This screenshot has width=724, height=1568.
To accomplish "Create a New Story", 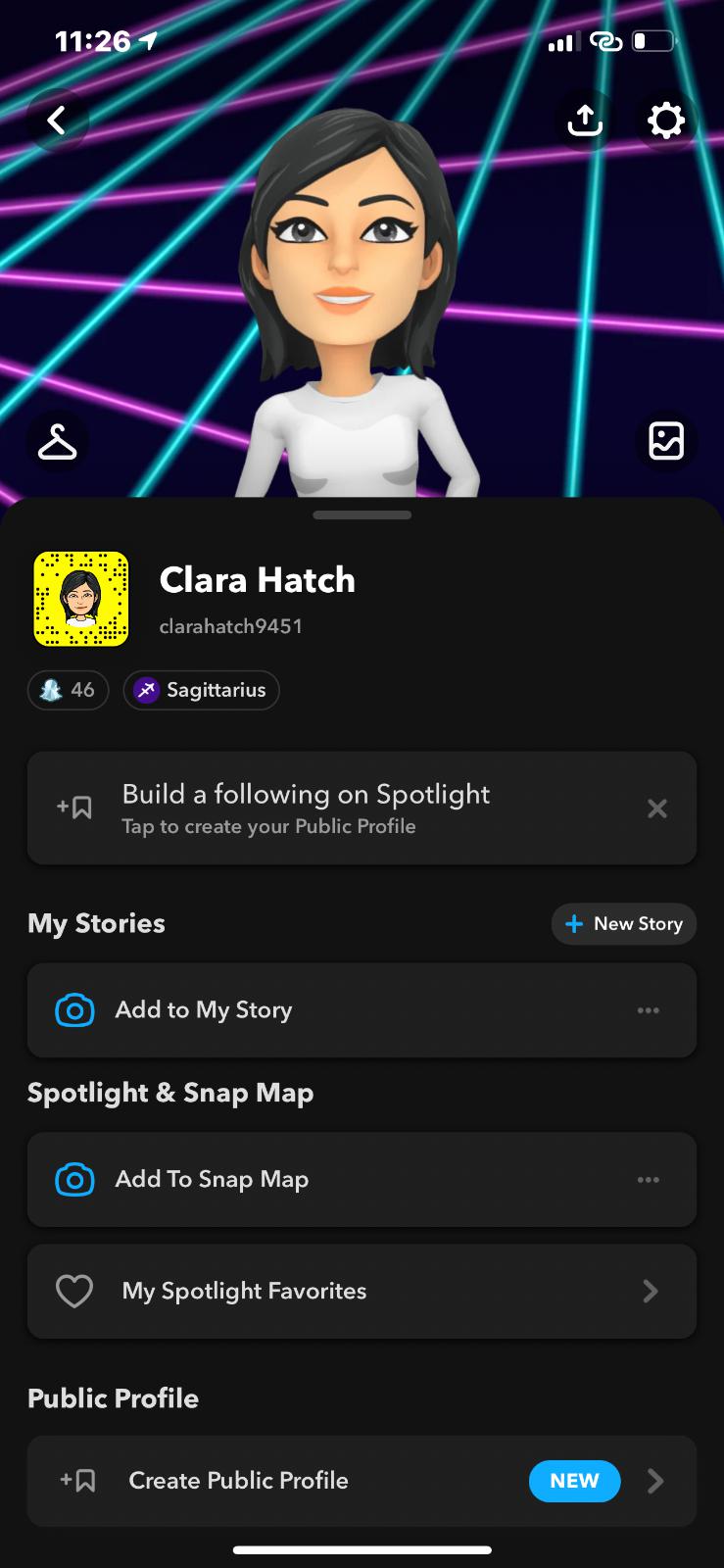I will [624, 924].
